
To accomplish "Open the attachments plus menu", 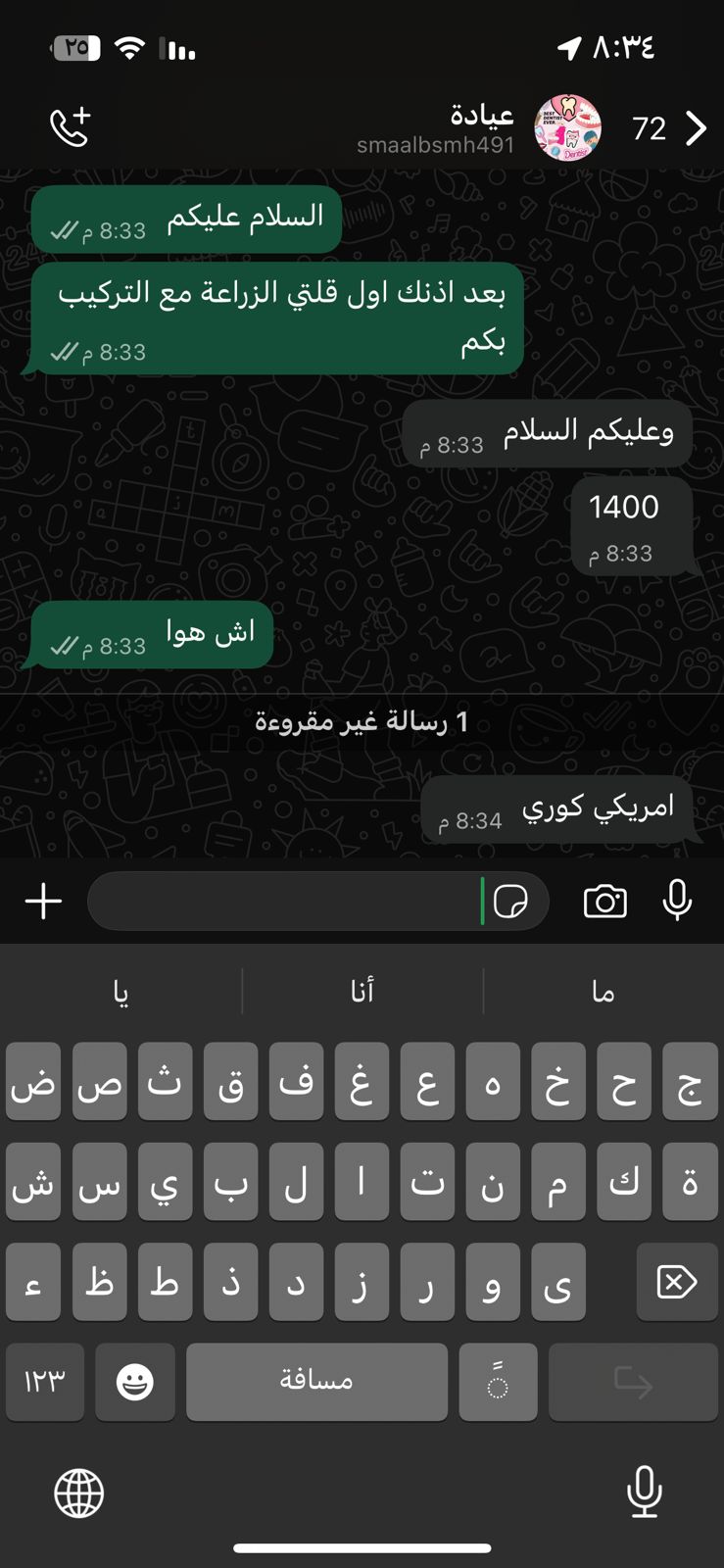I will (43, 901).
